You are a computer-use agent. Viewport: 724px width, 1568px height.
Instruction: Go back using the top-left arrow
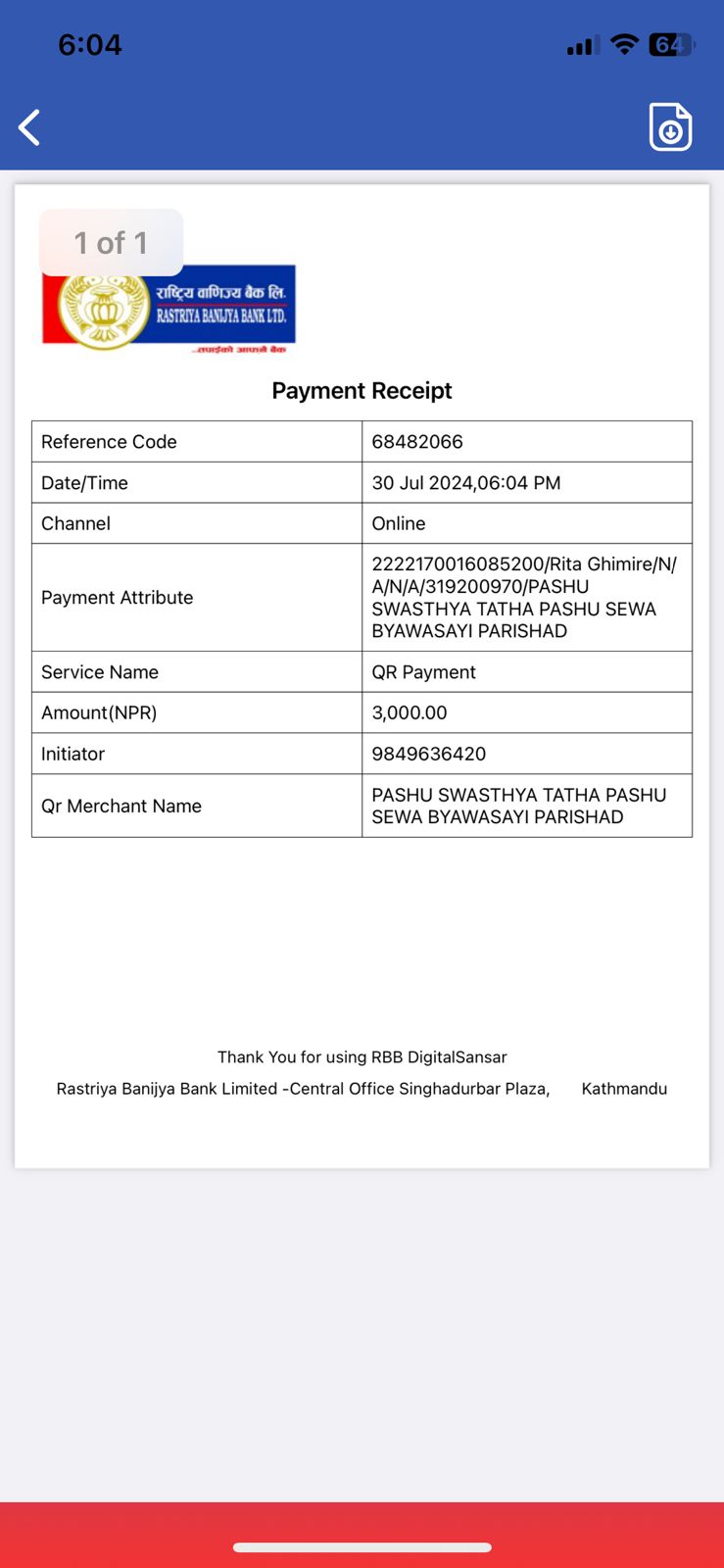29,127
